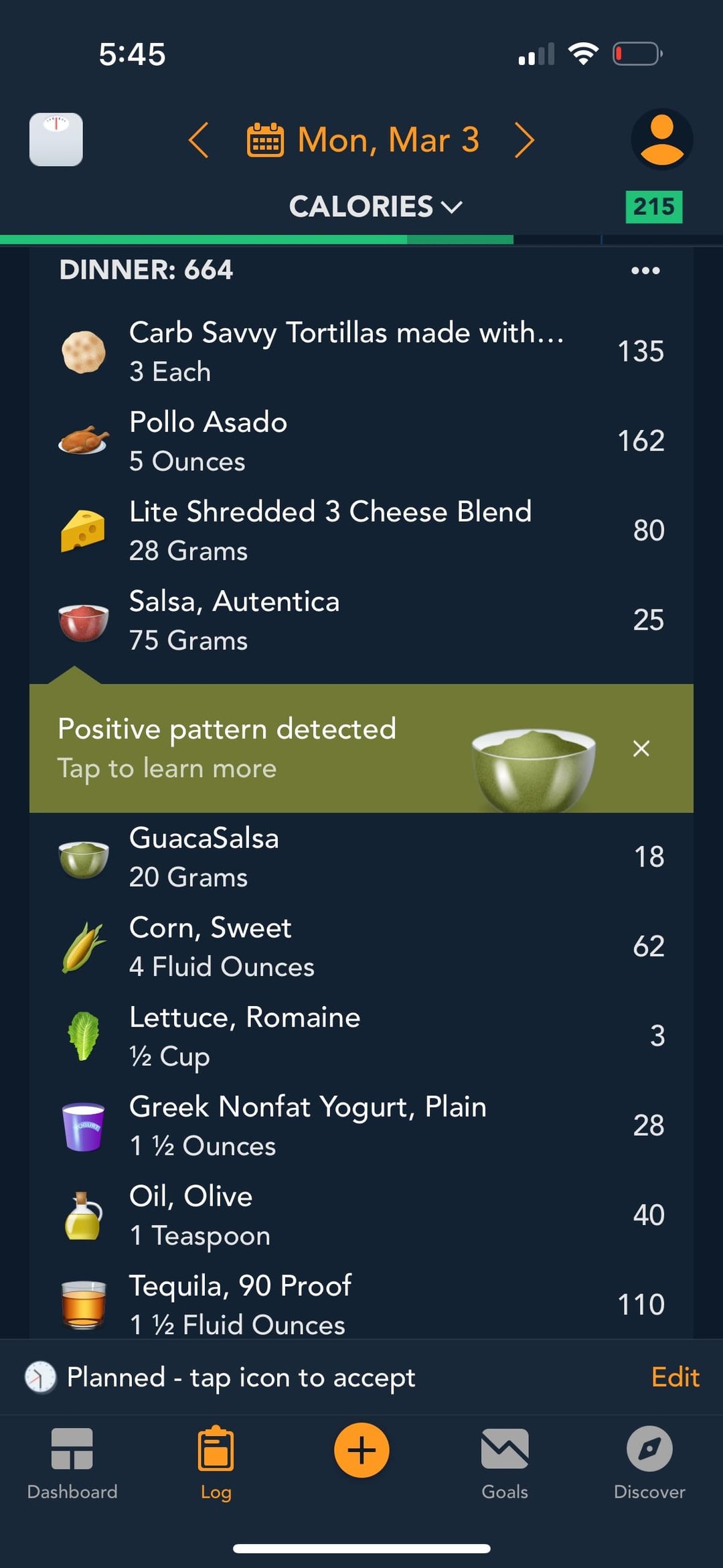The width and height of the screenshot is (723, 1568).
Task: Go to the previous day
Action: click(199, 140)
